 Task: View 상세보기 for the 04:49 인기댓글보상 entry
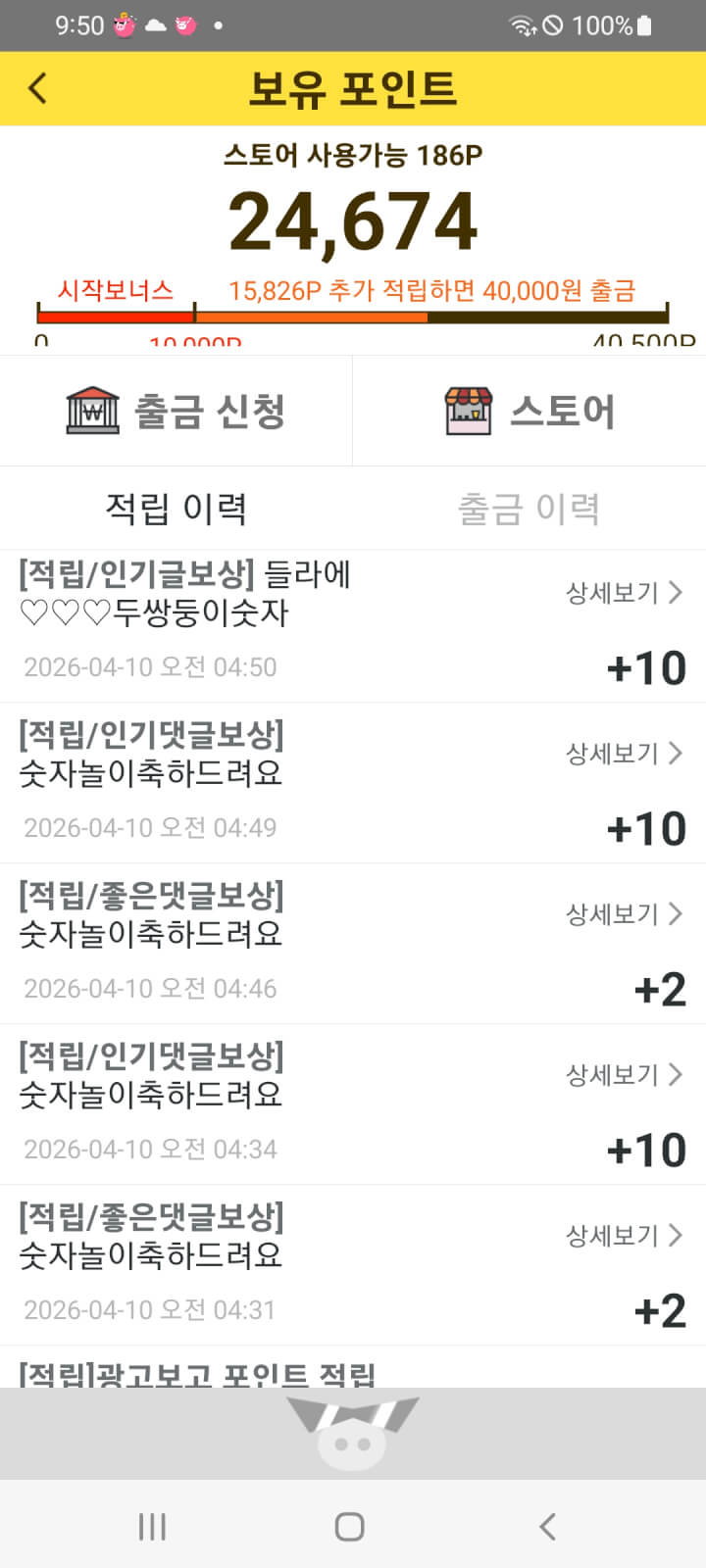[x=623, y=754]
